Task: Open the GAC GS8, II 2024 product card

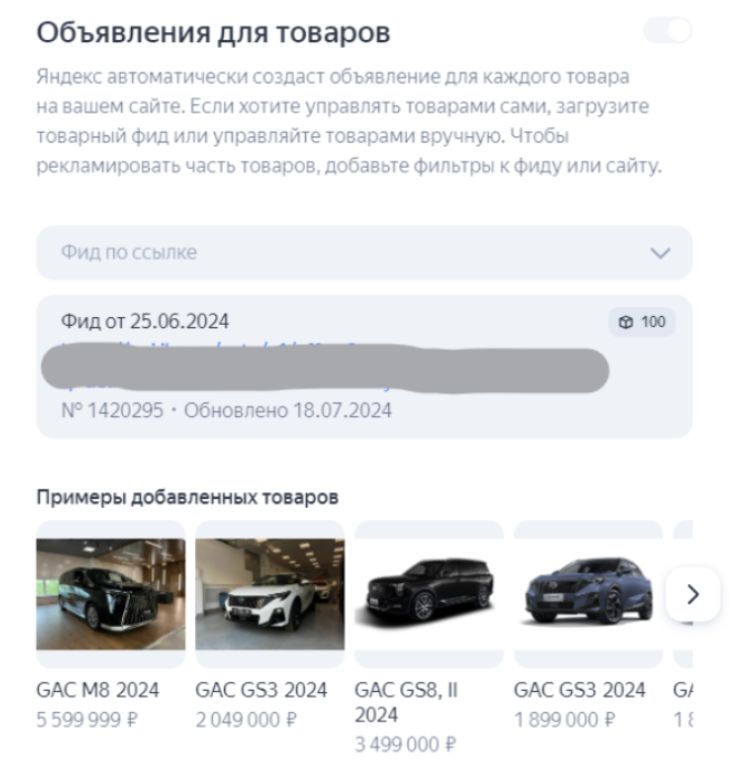Action: coord(429,595)
